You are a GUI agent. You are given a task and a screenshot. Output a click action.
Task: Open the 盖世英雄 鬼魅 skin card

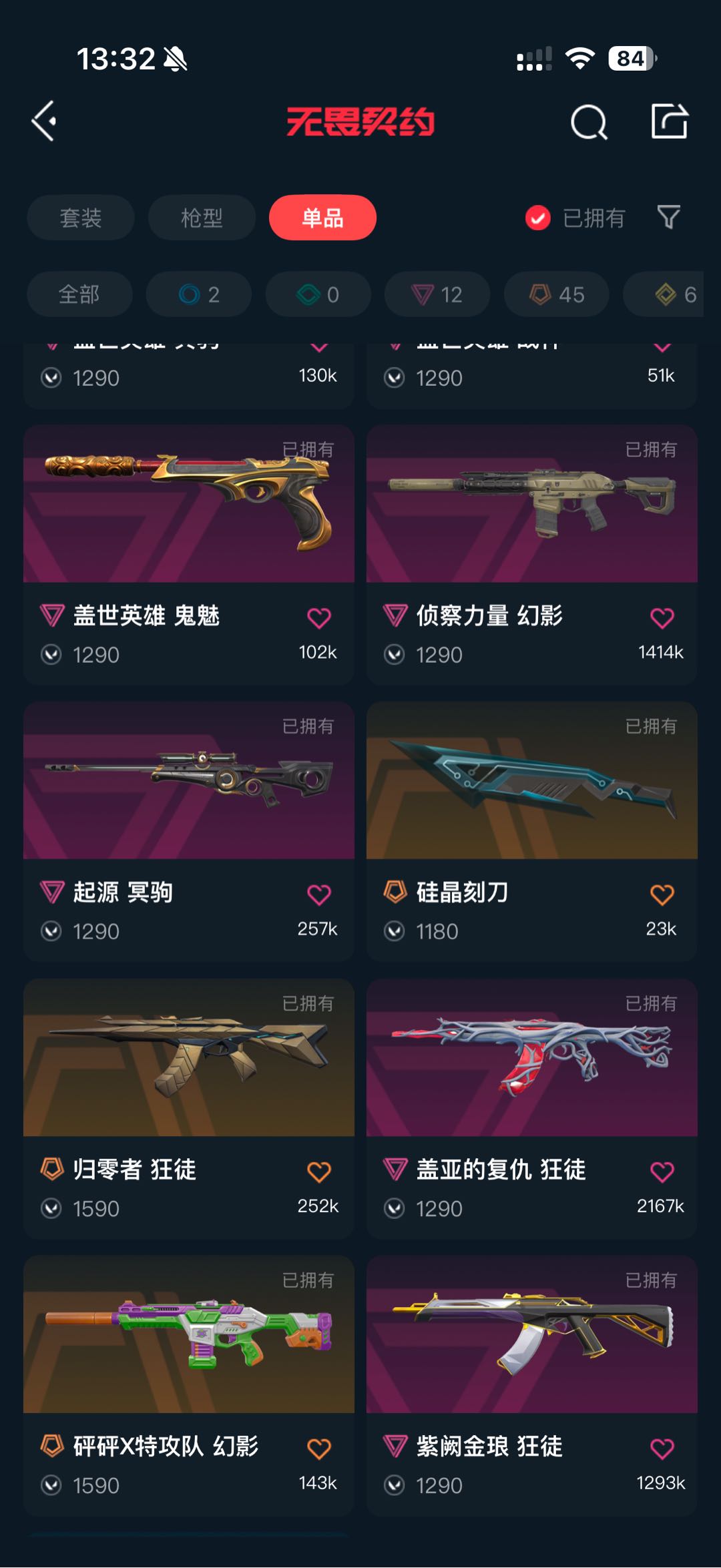tap(189, 555)
